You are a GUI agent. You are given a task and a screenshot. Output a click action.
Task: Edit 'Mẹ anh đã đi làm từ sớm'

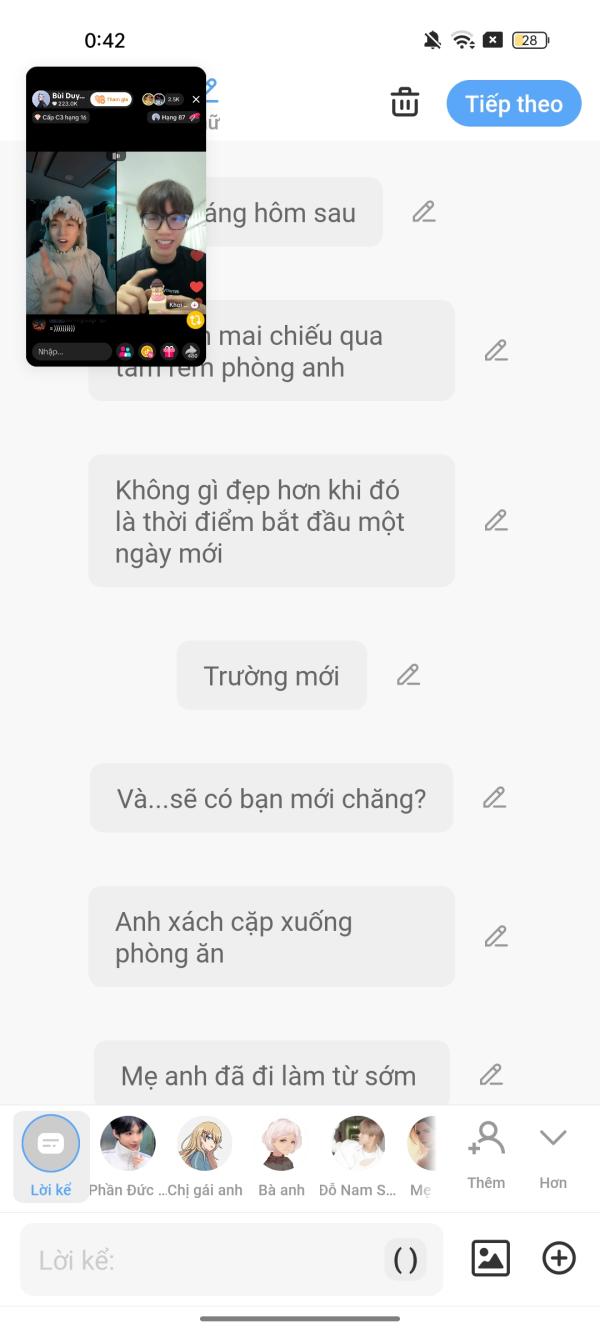pyautogui.click(x=491, y=1074)
